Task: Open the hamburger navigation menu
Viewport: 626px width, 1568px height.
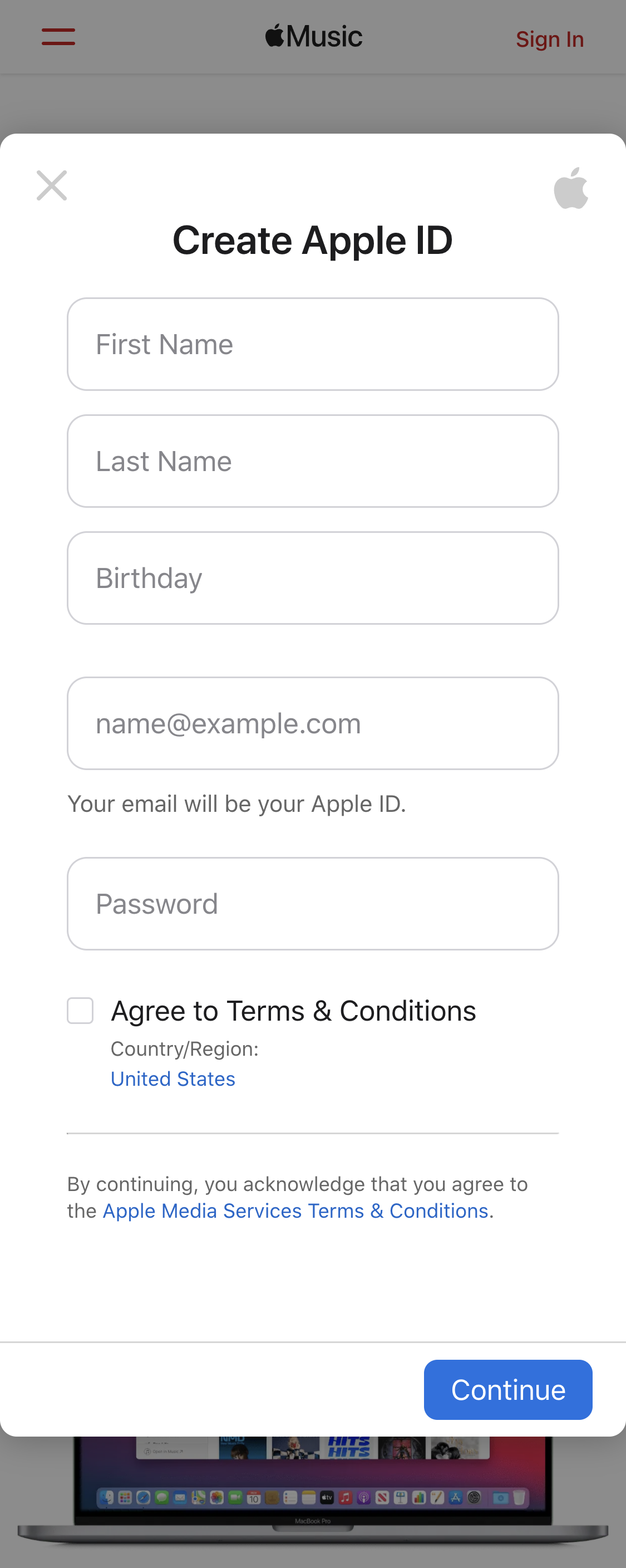Action: pos(58,37)
